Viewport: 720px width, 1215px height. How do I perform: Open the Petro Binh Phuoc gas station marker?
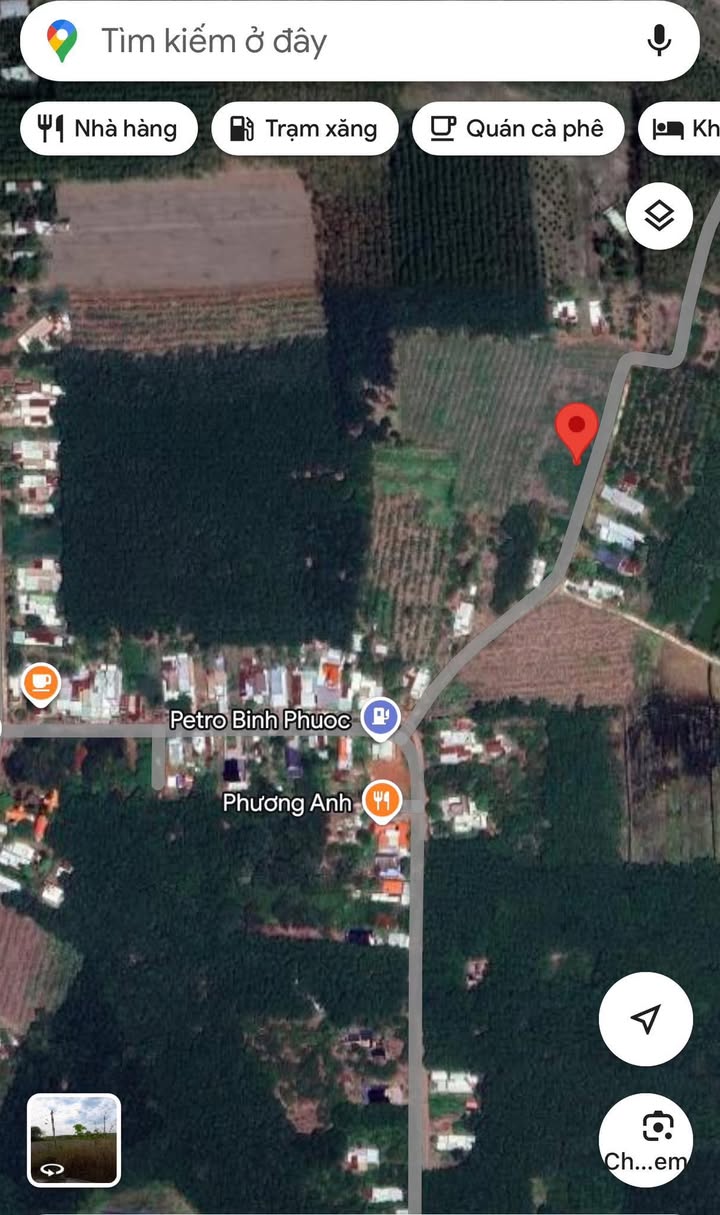(x=381, y=719)
